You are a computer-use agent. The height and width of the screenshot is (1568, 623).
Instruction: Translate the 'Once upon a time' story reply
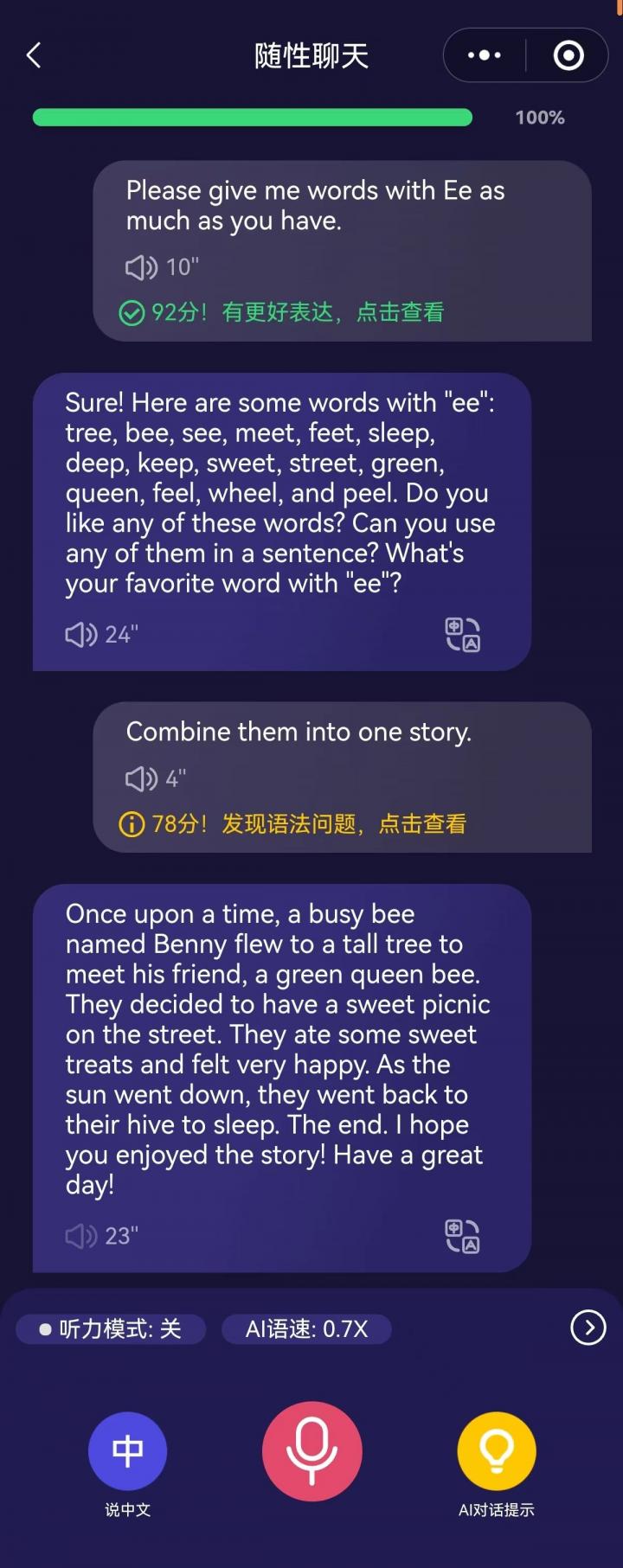pos(462,1236)
